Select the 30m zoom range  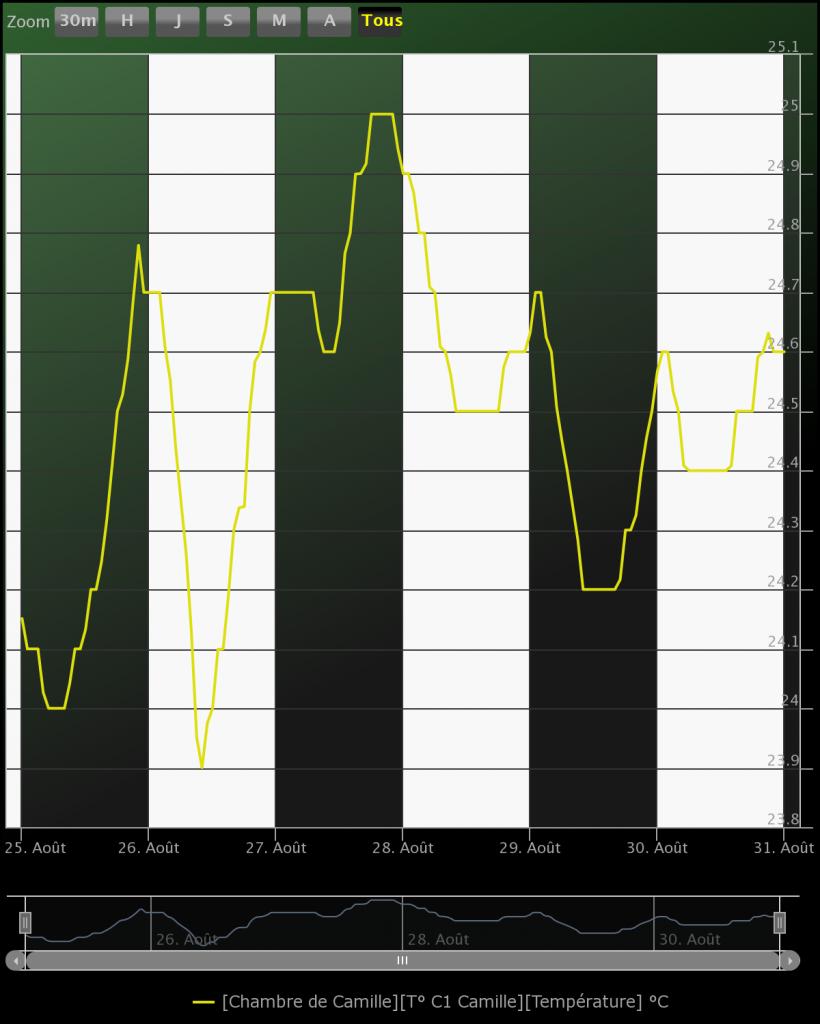(x=77, y=21)
